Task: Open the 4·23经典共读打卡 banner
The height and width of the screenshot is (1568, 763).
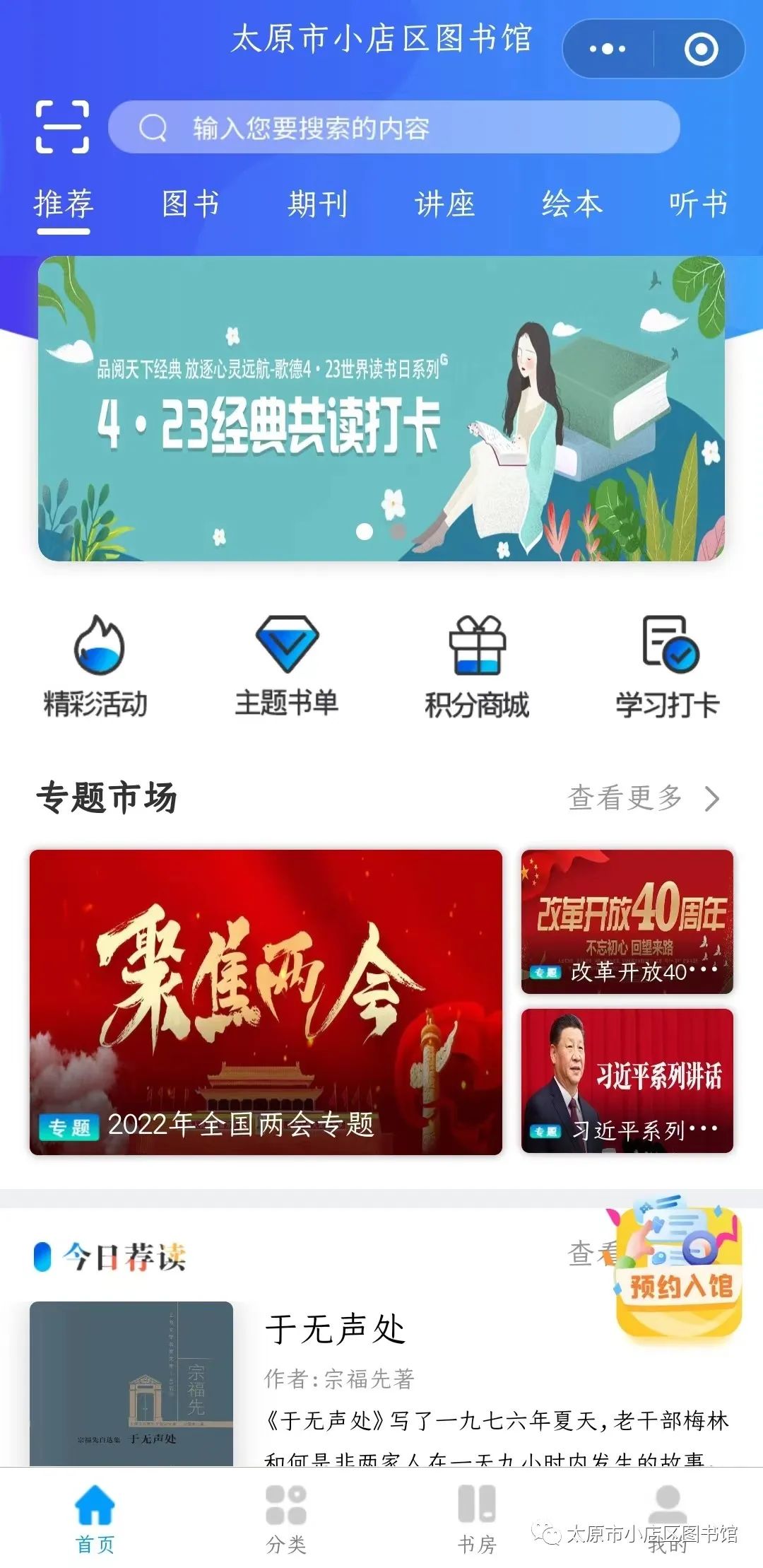Action: coord(381,409)
